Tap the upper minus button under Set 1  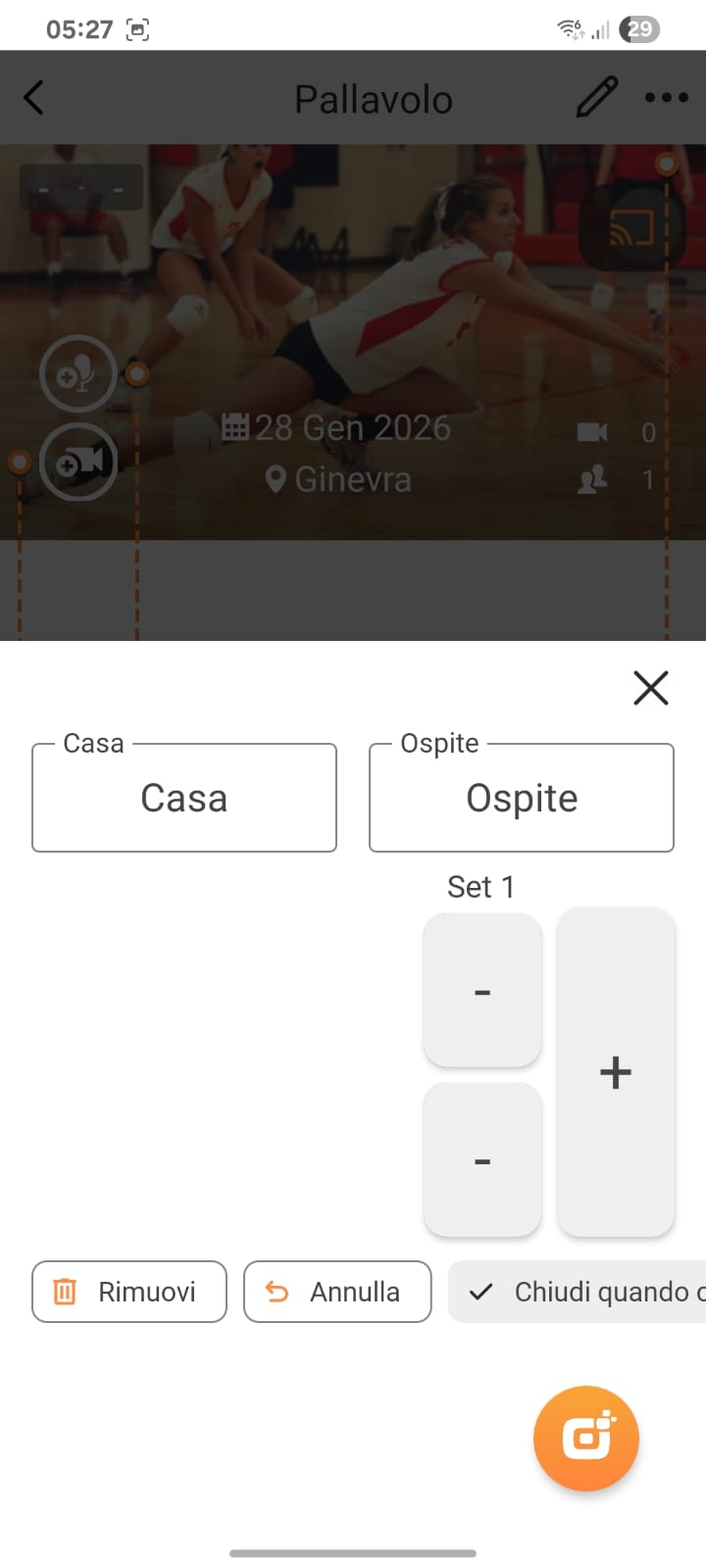coord(482,991)
